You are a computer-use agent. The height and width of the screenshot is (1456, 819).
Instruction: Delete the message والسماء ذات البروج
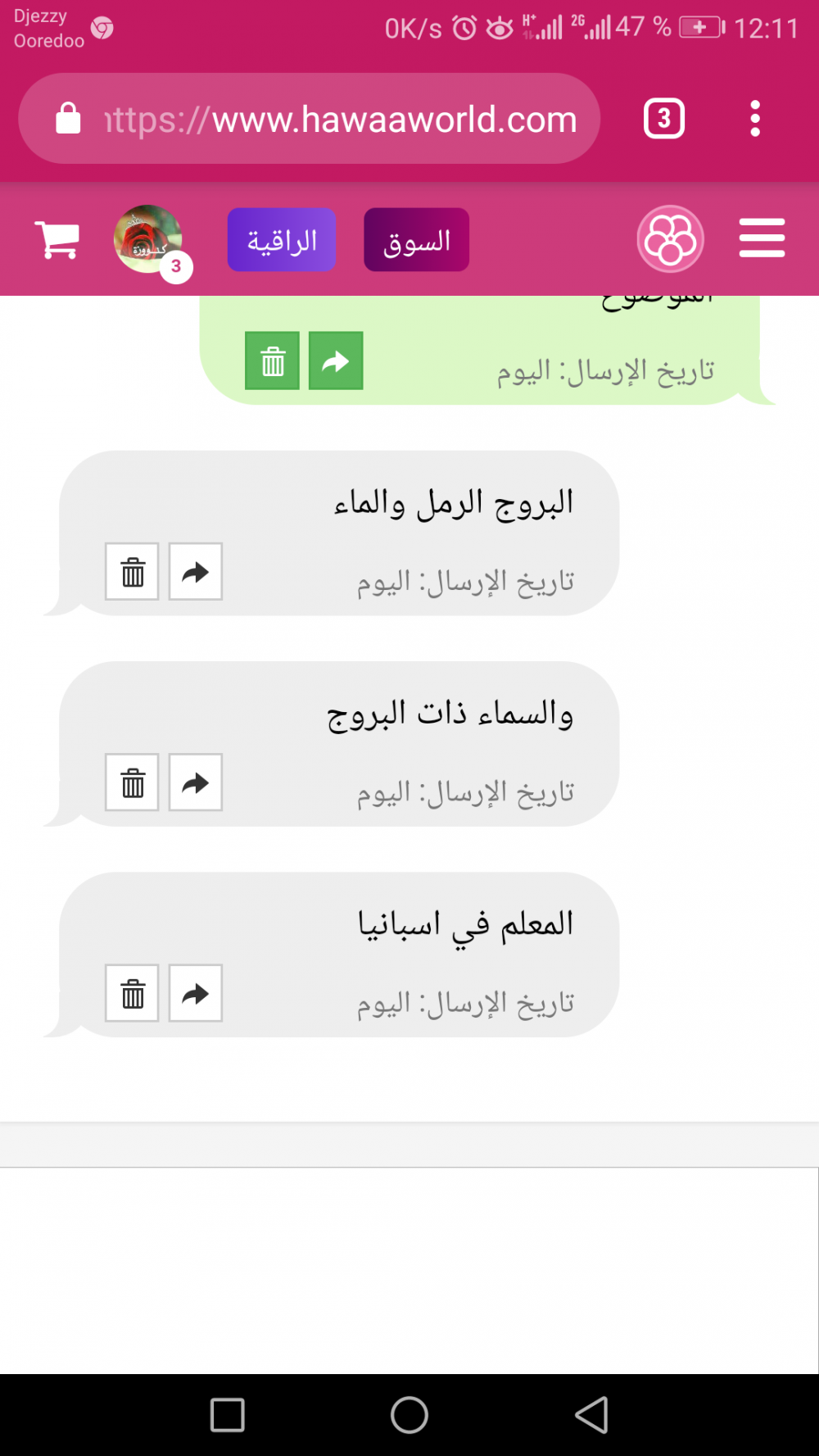click(132, 782)
